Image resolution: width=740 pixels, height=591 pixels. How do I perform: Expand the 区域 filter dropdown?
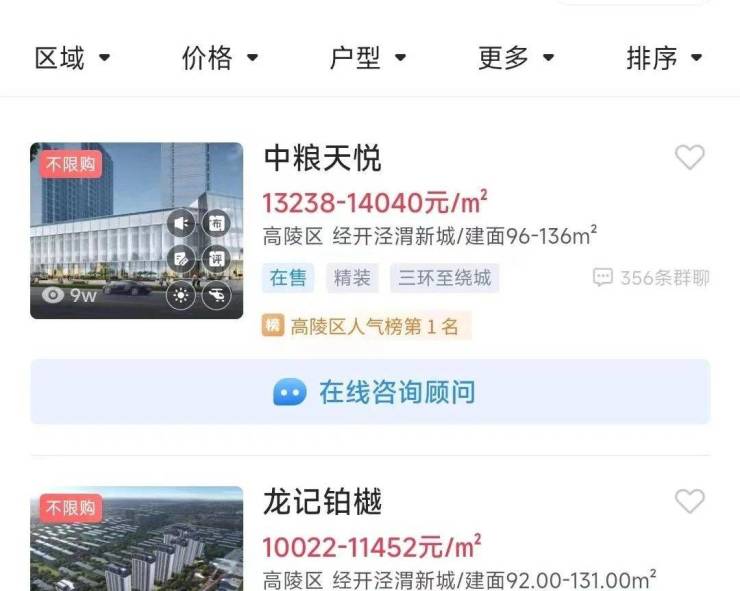pos(72,58)
